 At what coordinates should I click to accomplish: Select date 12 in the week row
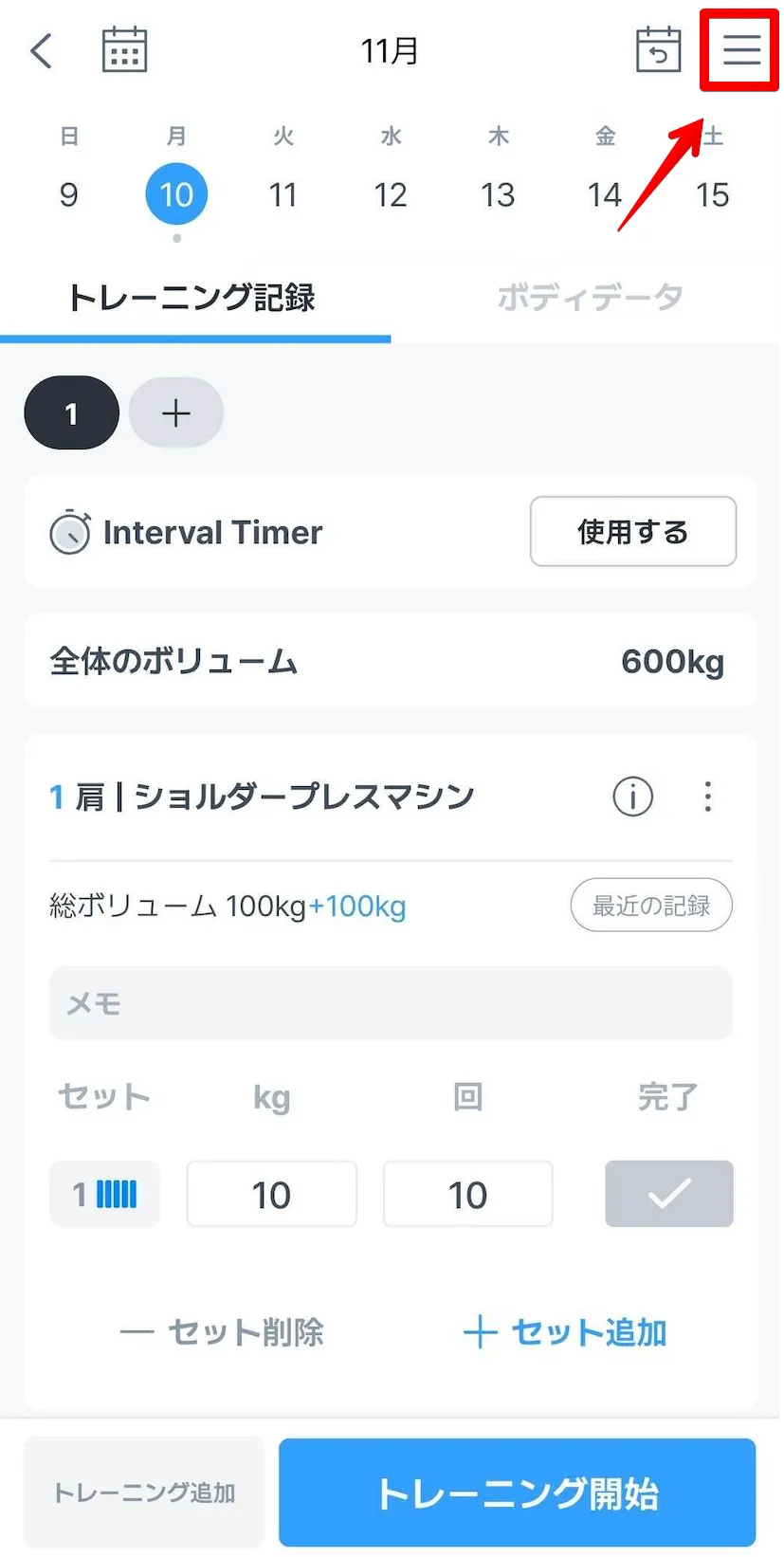pos(391,194)
